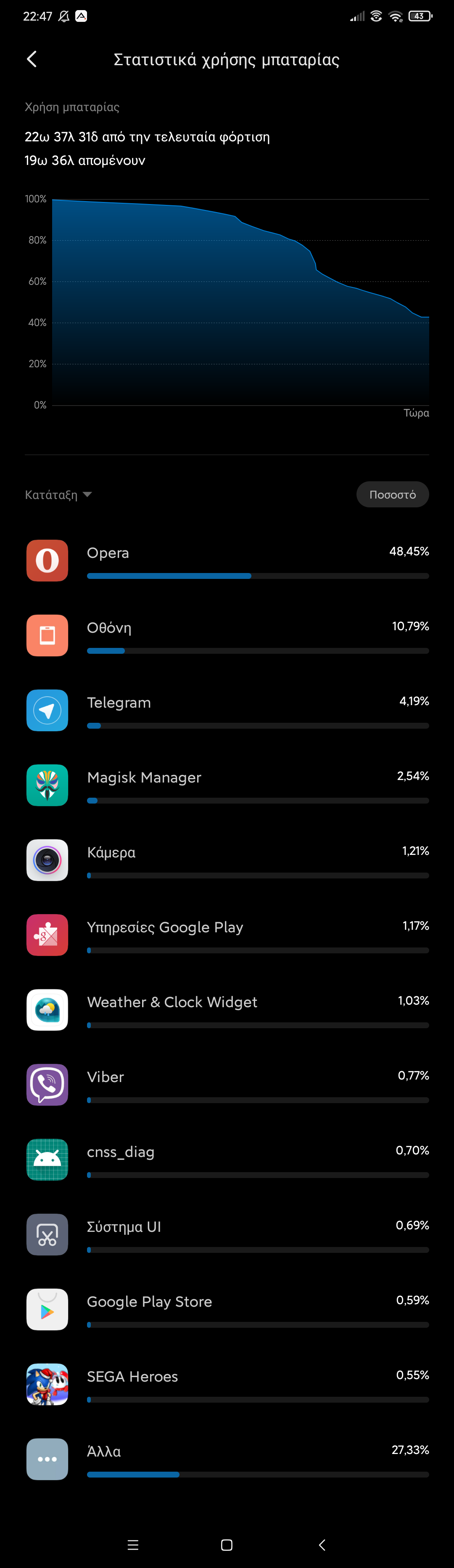The height and width of the screenshot is (1568, 454).
Task: Open Κάμερα battery usage entry
Action: pyautogui.click(x=227, y=860)
